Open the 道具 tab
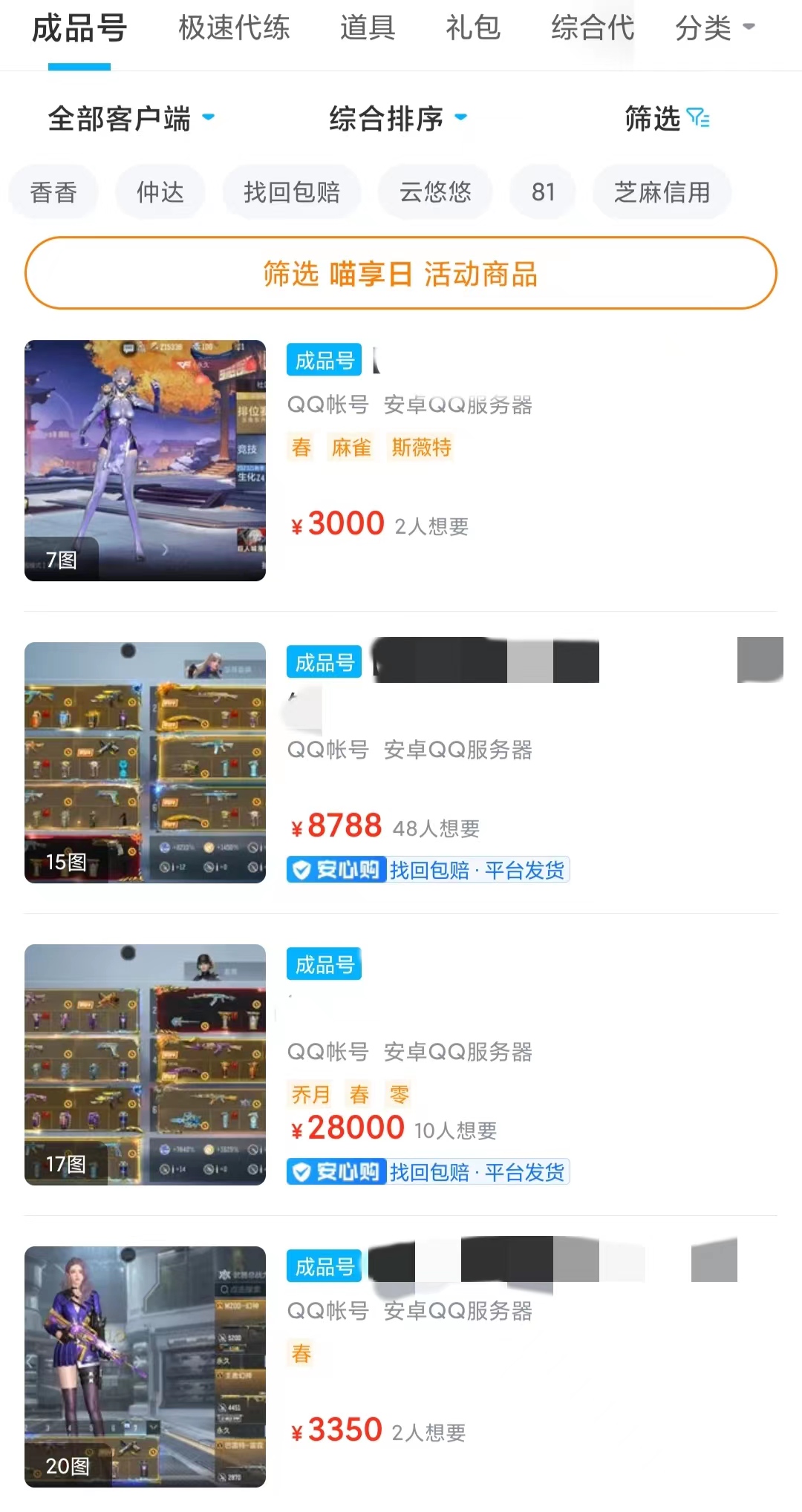 click(368, 28)
